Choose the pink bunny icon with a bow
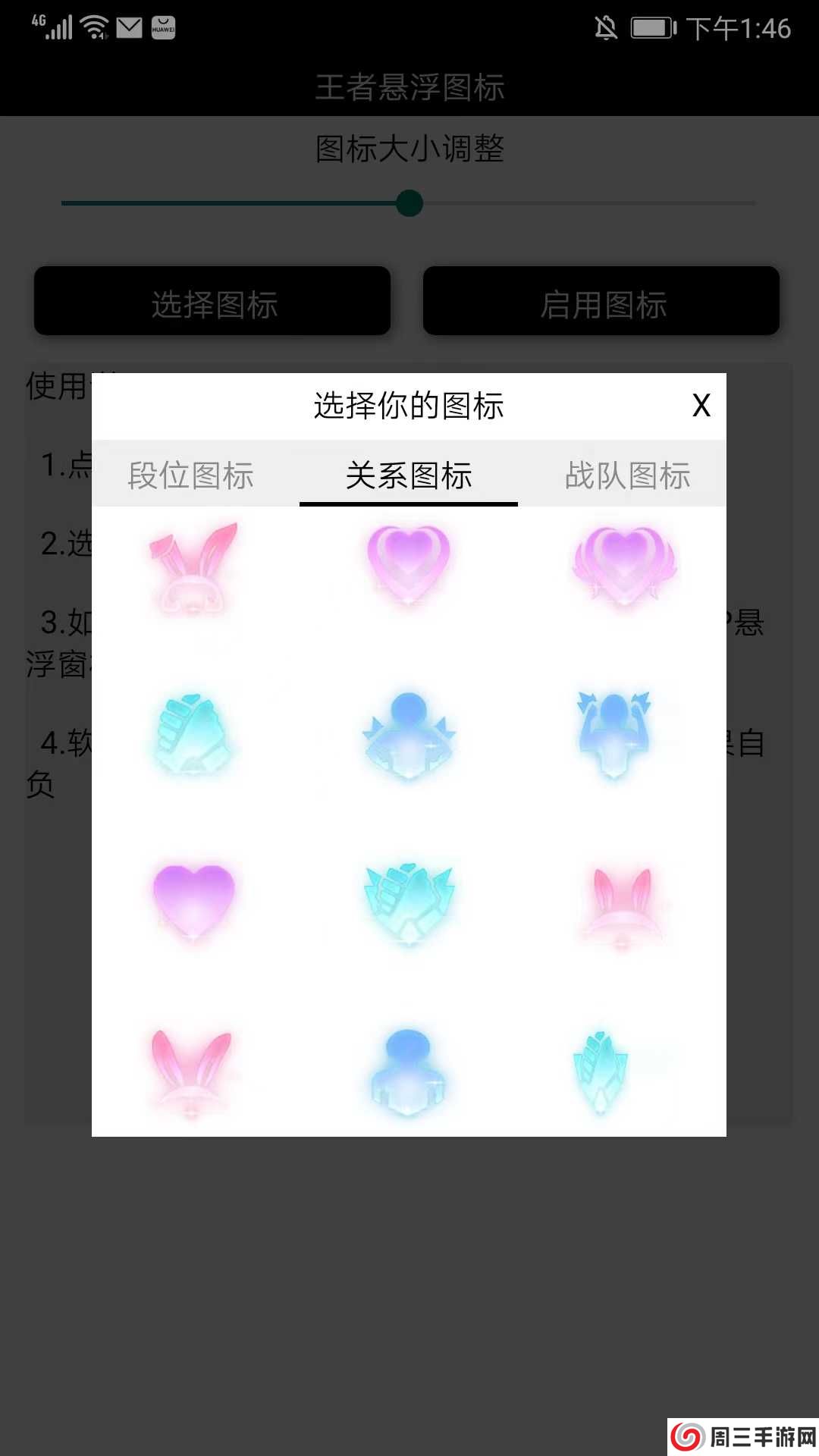The image size is (819, 1456). pos(193,567)
